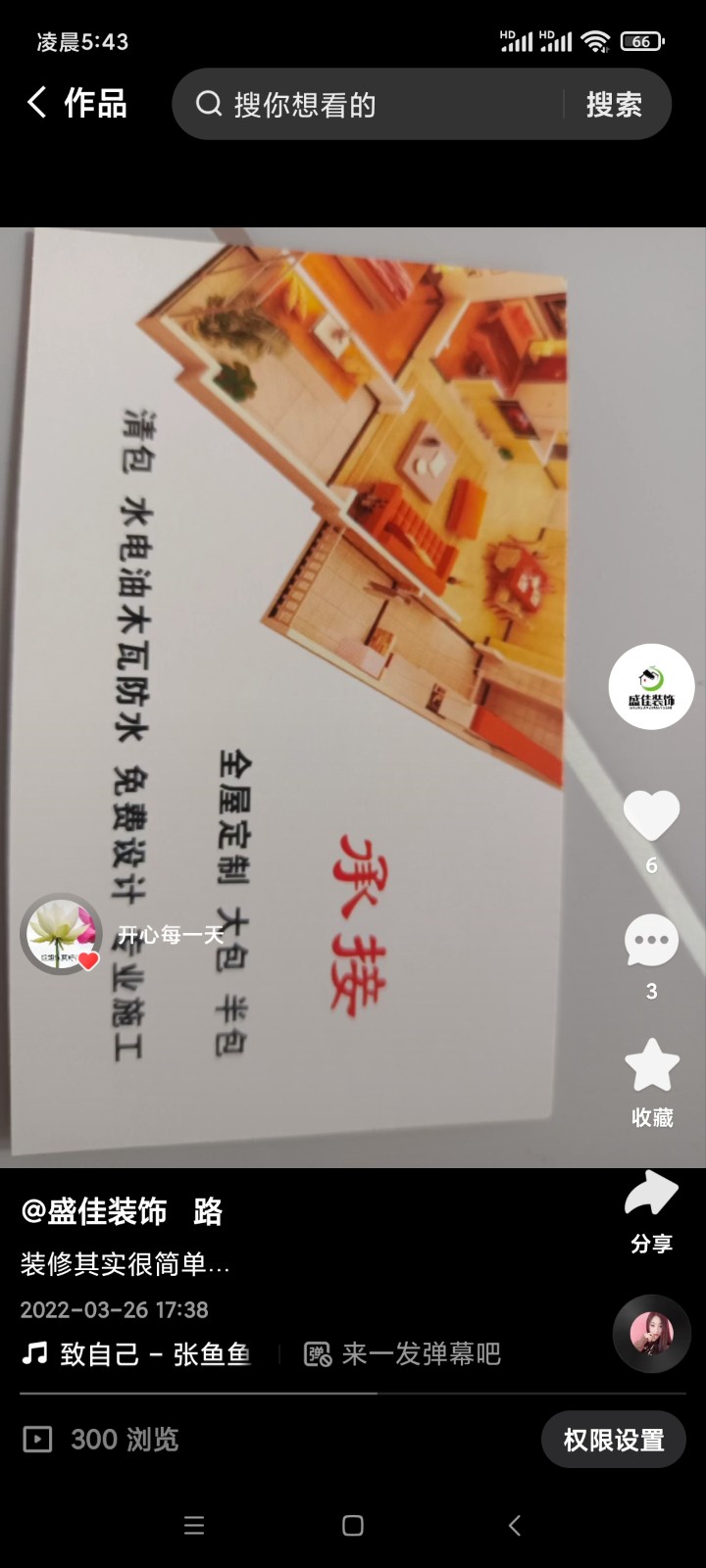Open the sound 致自己 - 张鱼鱼
This screenshot has width=706, height=1568.
tap(137, 1354)
